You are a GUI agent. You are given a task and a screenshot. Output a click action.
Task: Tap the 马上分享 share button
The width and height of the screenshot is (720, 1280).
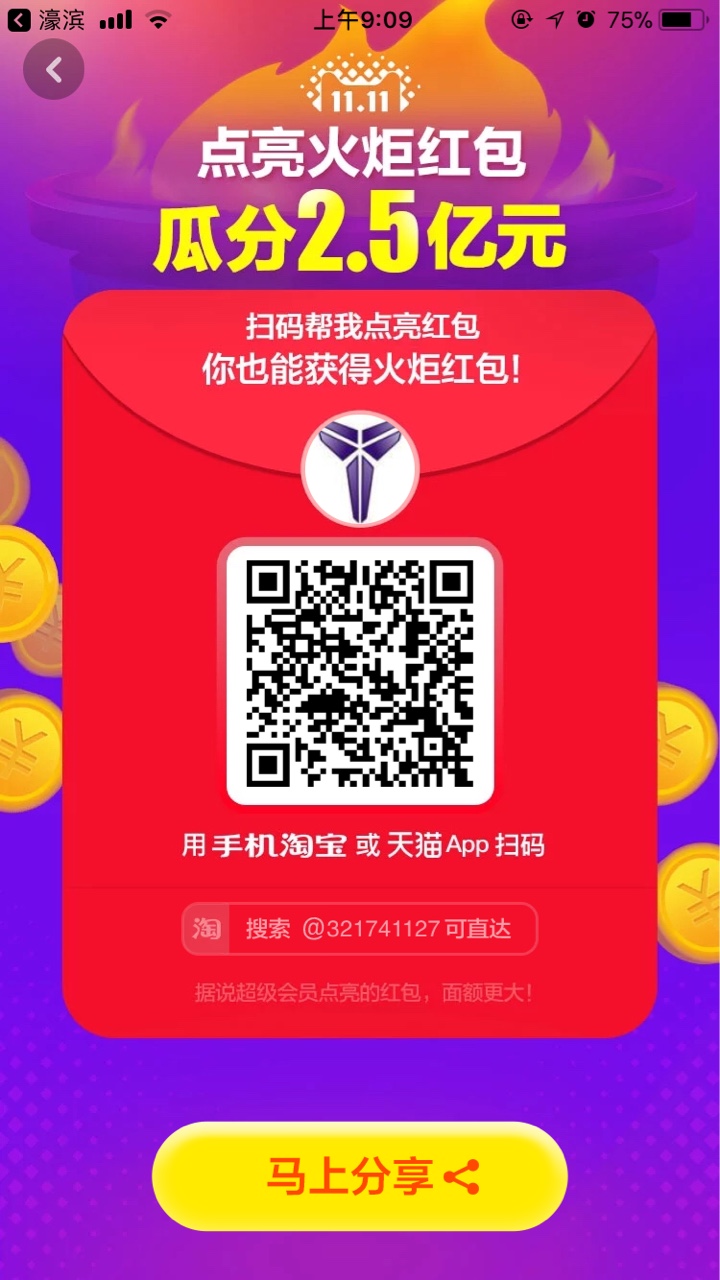[x=360, y=1176]
